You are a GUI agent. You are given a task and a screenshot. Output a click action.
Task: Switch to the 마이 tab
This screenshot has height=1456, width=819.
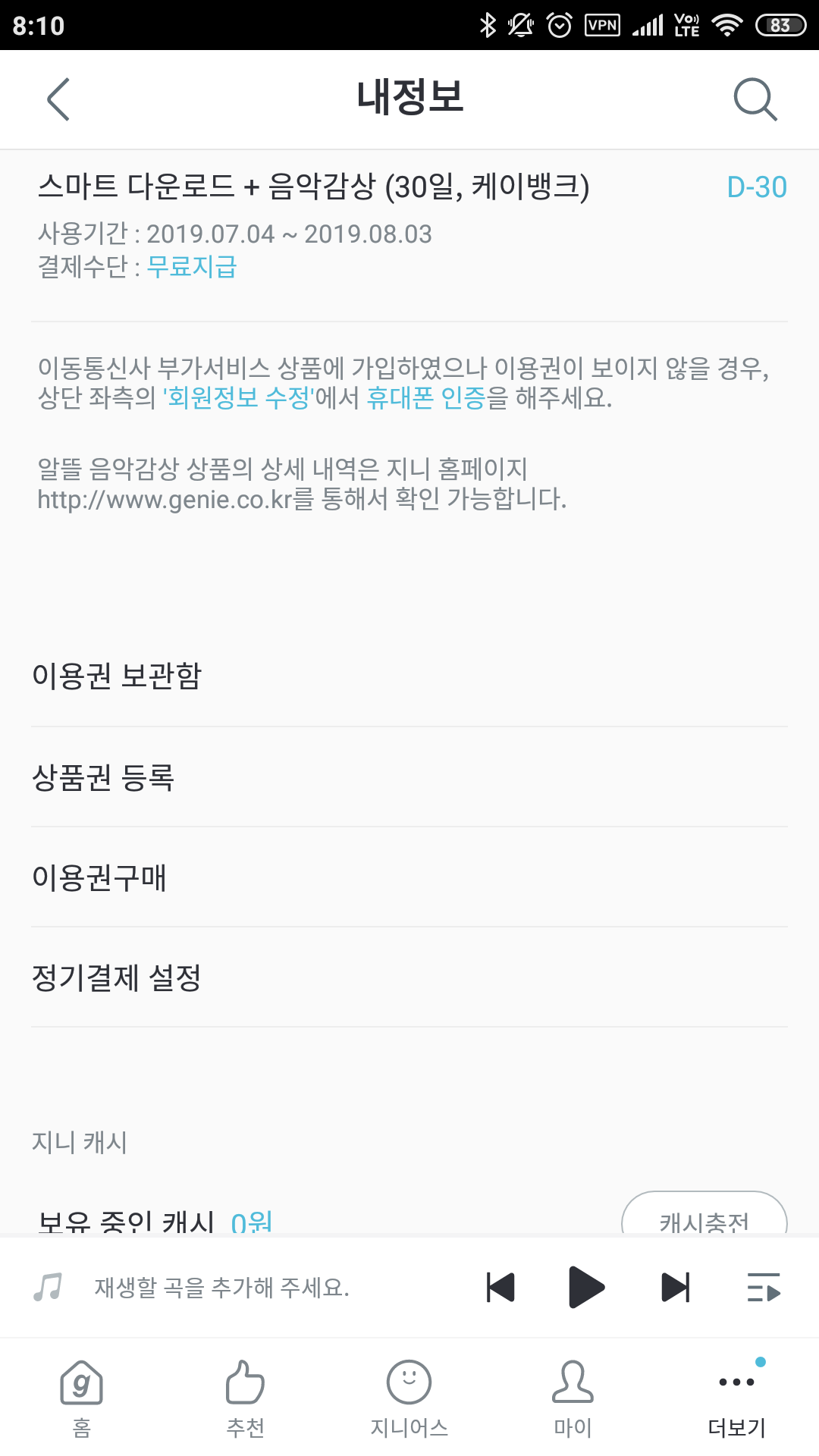click(x=573, y=1397)
